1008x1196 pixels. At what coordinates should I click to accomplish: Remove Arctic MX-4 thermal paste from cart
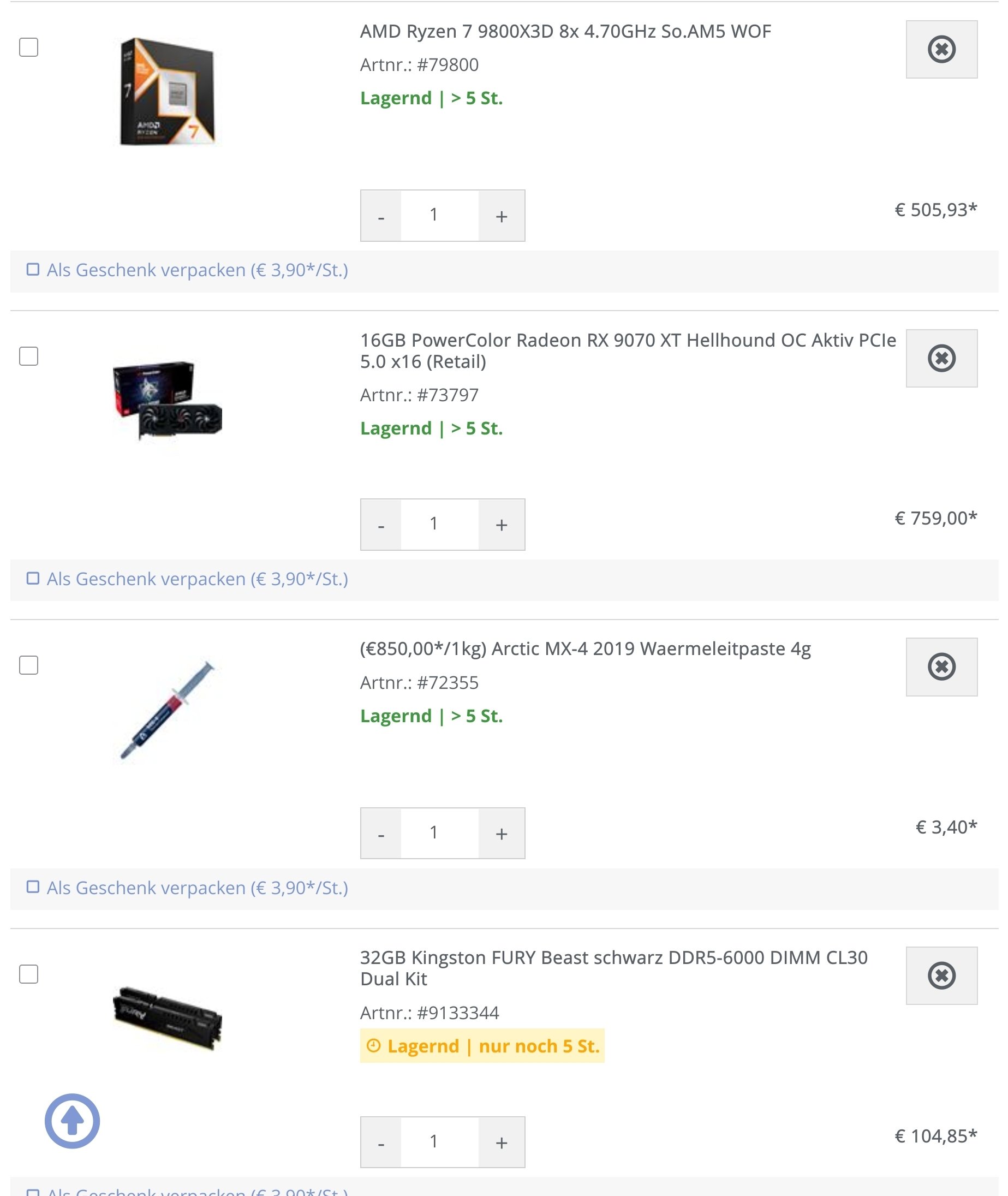coord(940,667)
